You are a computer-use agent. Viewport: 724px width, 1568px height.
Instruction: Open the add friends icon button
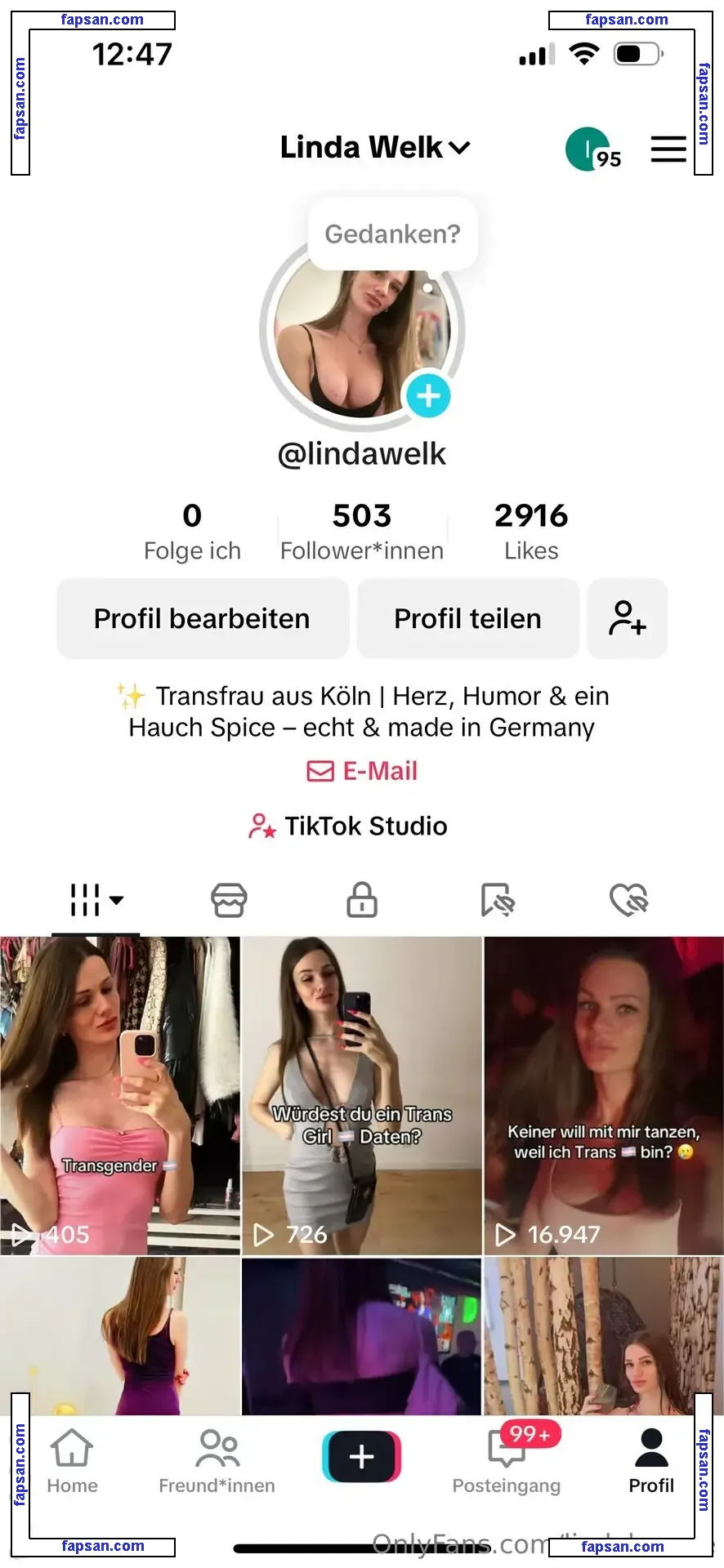pos(627,619)
